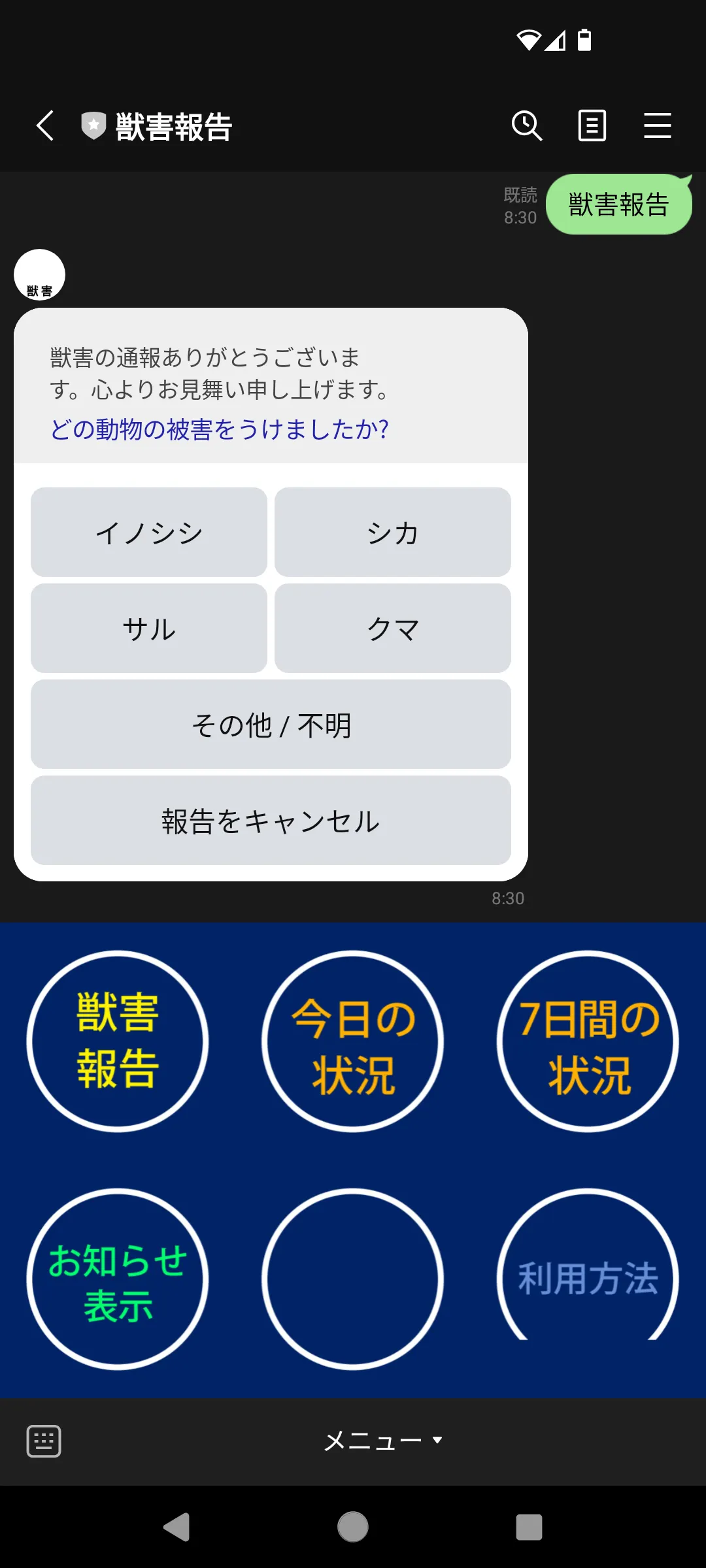View 7日間の状況
This screenshot has height=1568, width=706.
click(x=588, y=1041)
